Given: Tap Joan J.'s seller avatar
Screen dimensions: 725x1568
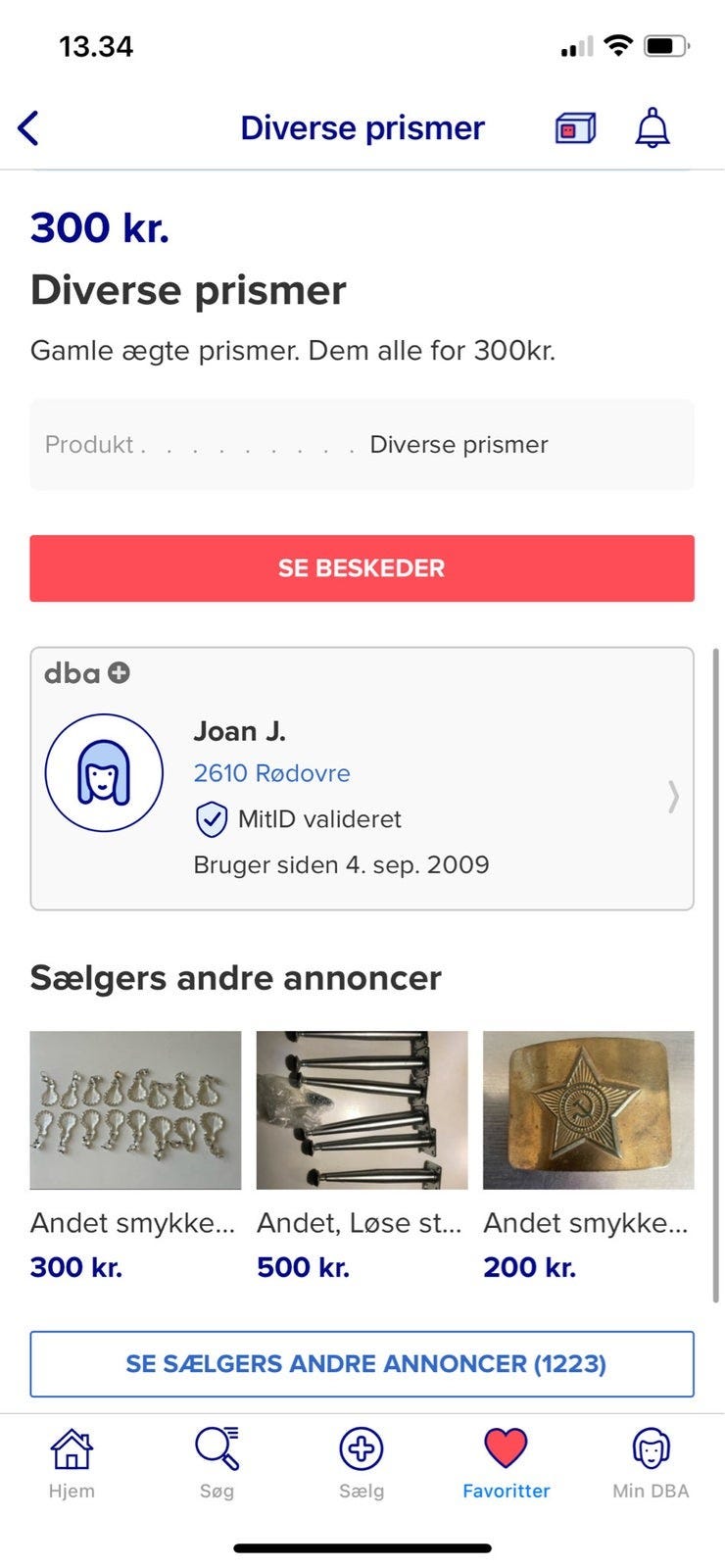Looking at the screenshot, I should click(x=104, y=772).
